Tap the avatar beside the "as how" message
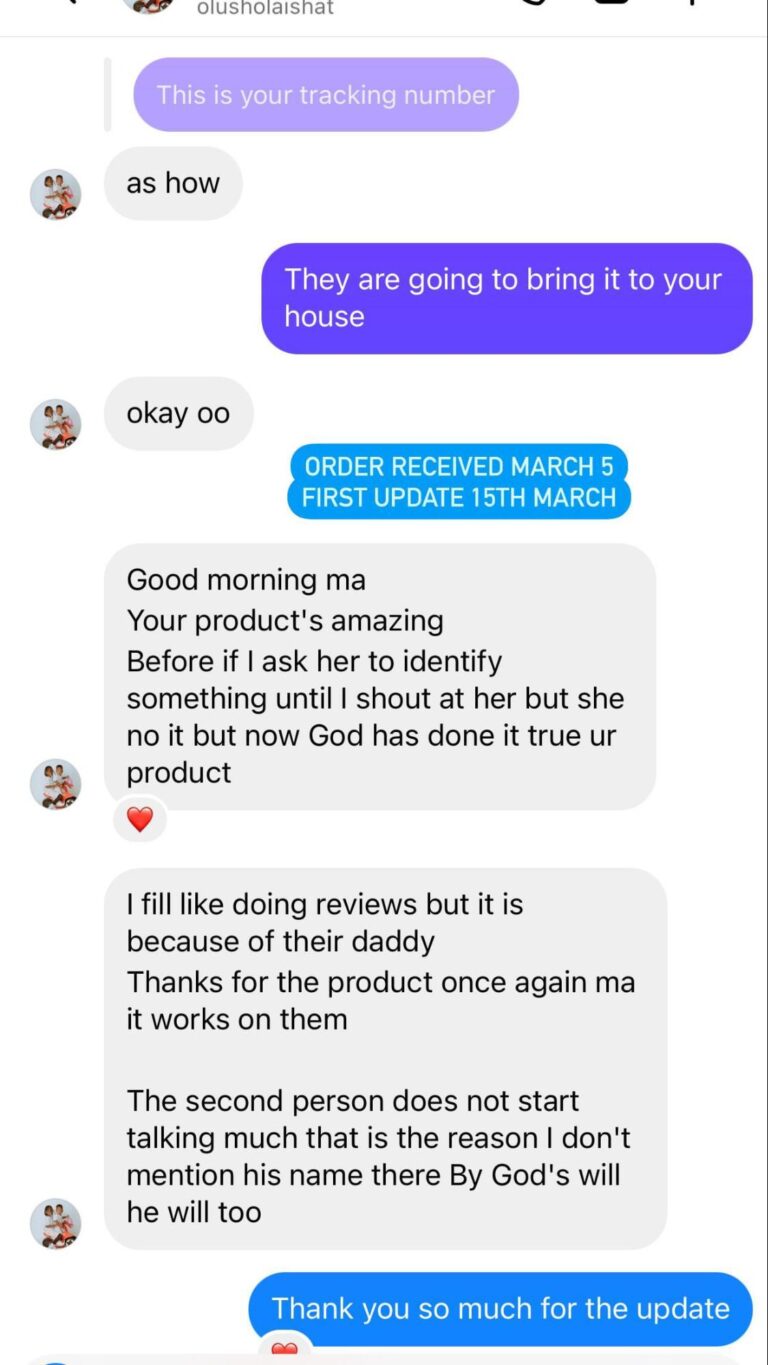The image size is (768, 1365). [x=56, y=194]
